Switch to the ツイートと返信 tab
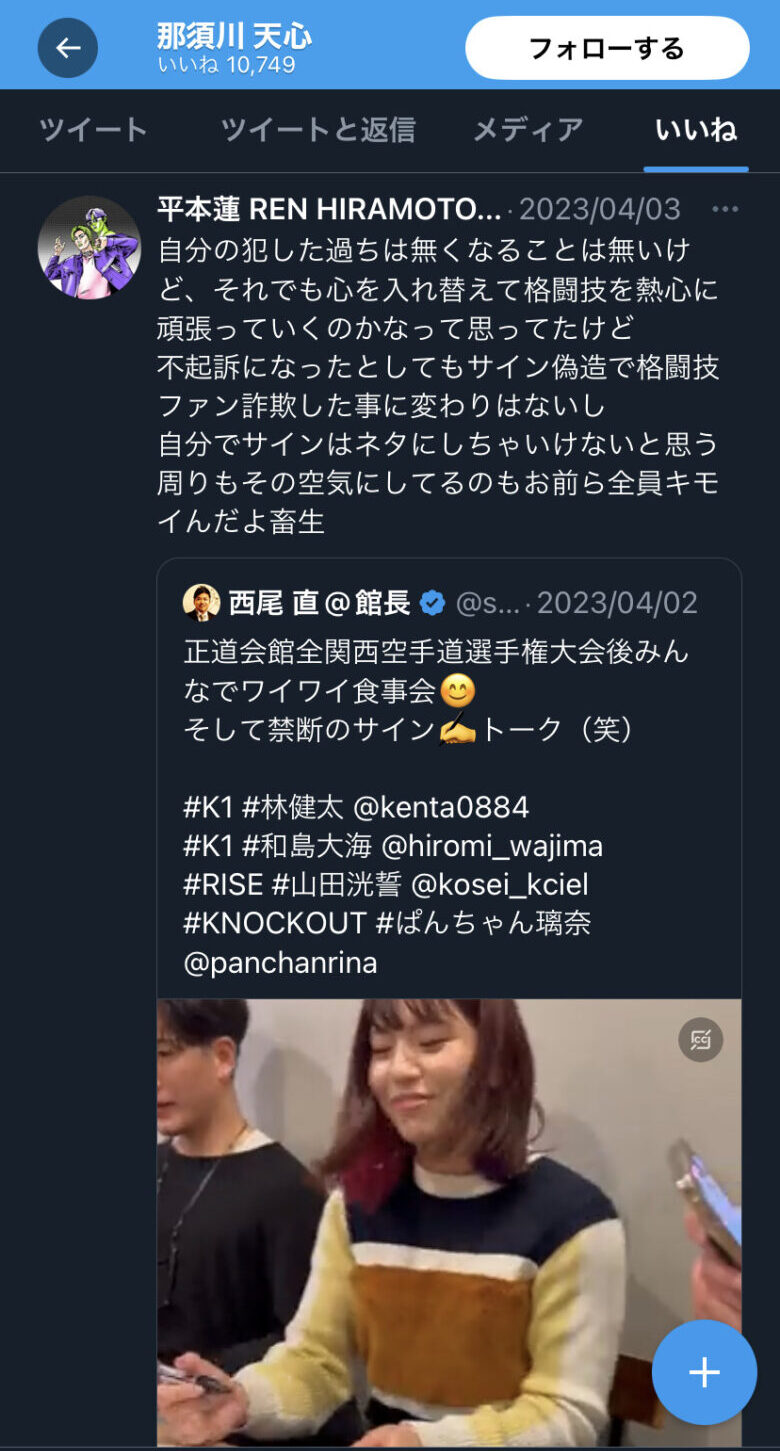The height and width of the screenshot is (1451, 780). pyautogui.click(x=317, y=130)
